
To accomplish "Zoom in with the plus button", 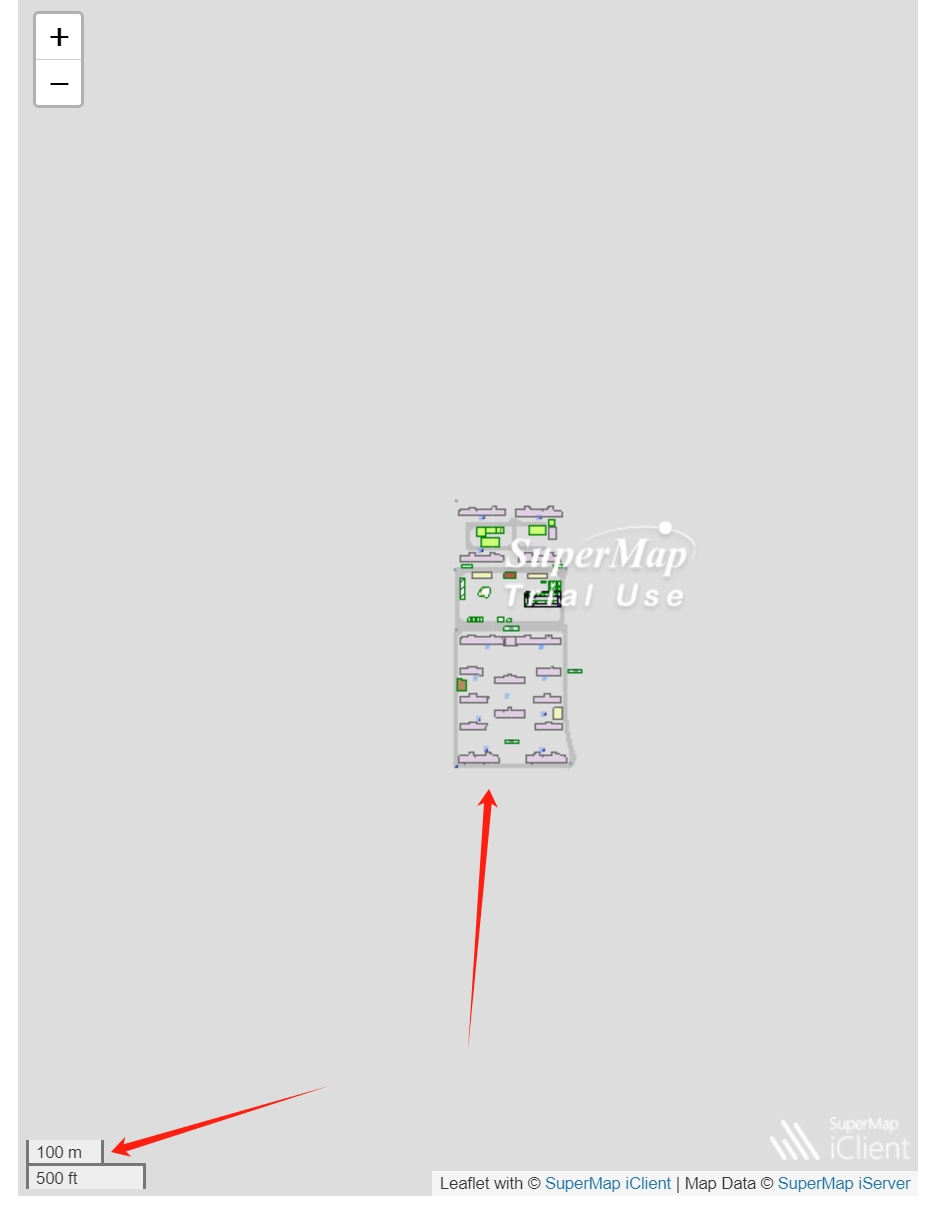I will pos(59,37).
